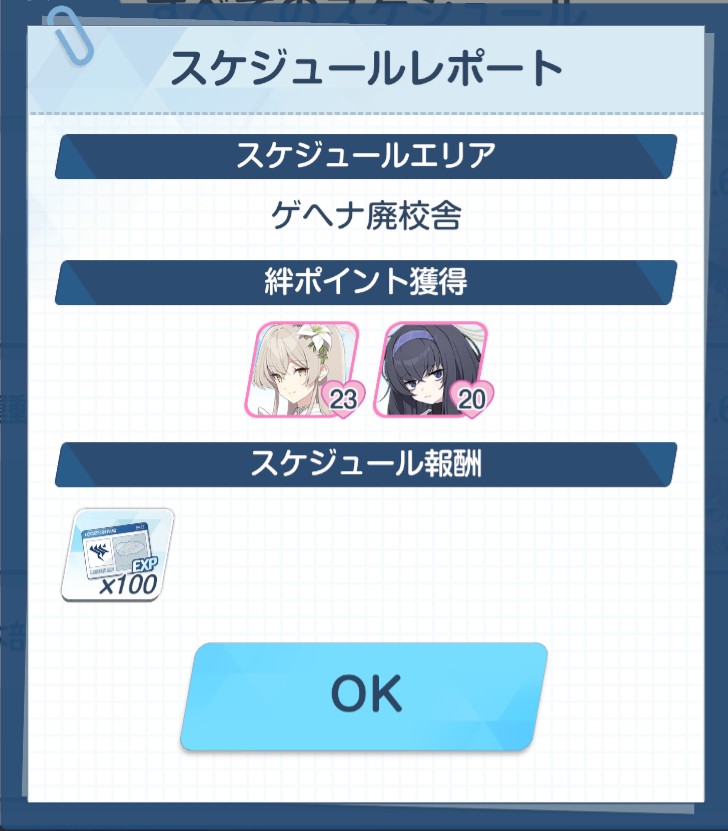This screenshot has height=831, width=728.
Task: Tap the EXP report x100 reward item
Action: pyautogui.click(x=118, y=555)
